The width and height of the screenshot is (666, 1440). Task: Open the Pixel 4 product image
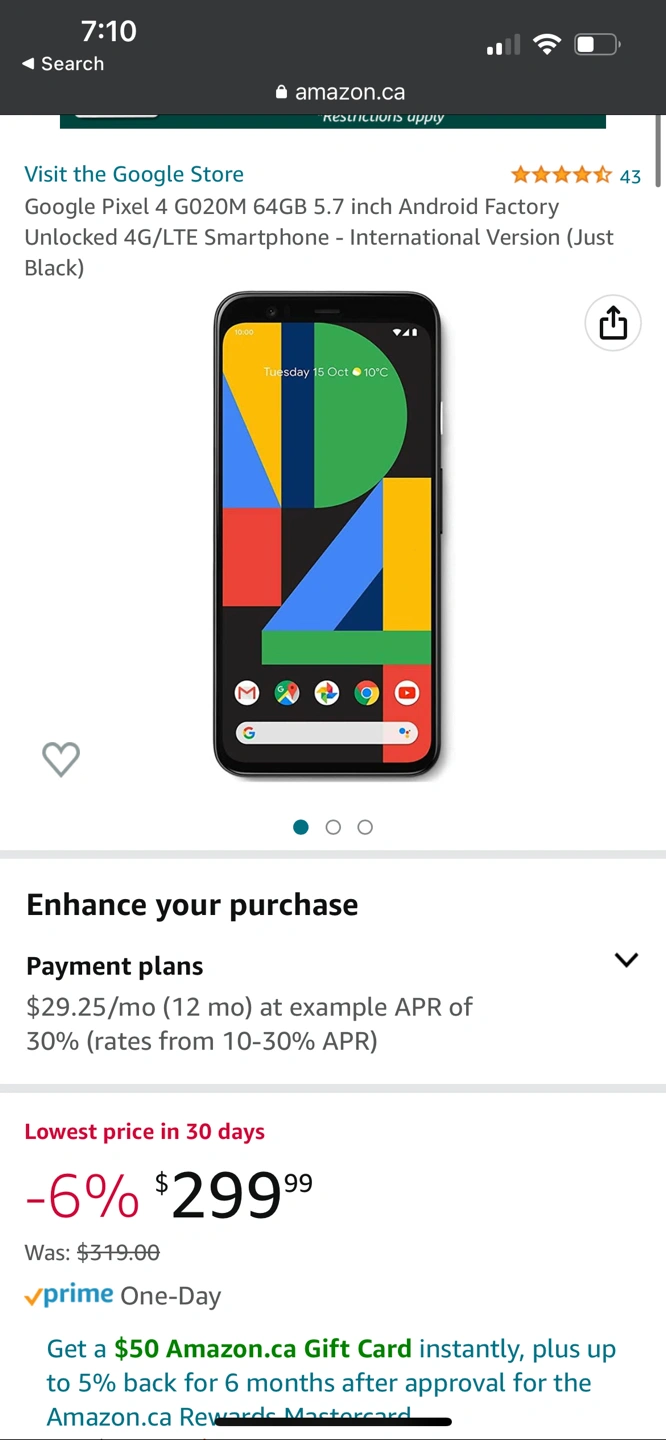pos(327,534)
